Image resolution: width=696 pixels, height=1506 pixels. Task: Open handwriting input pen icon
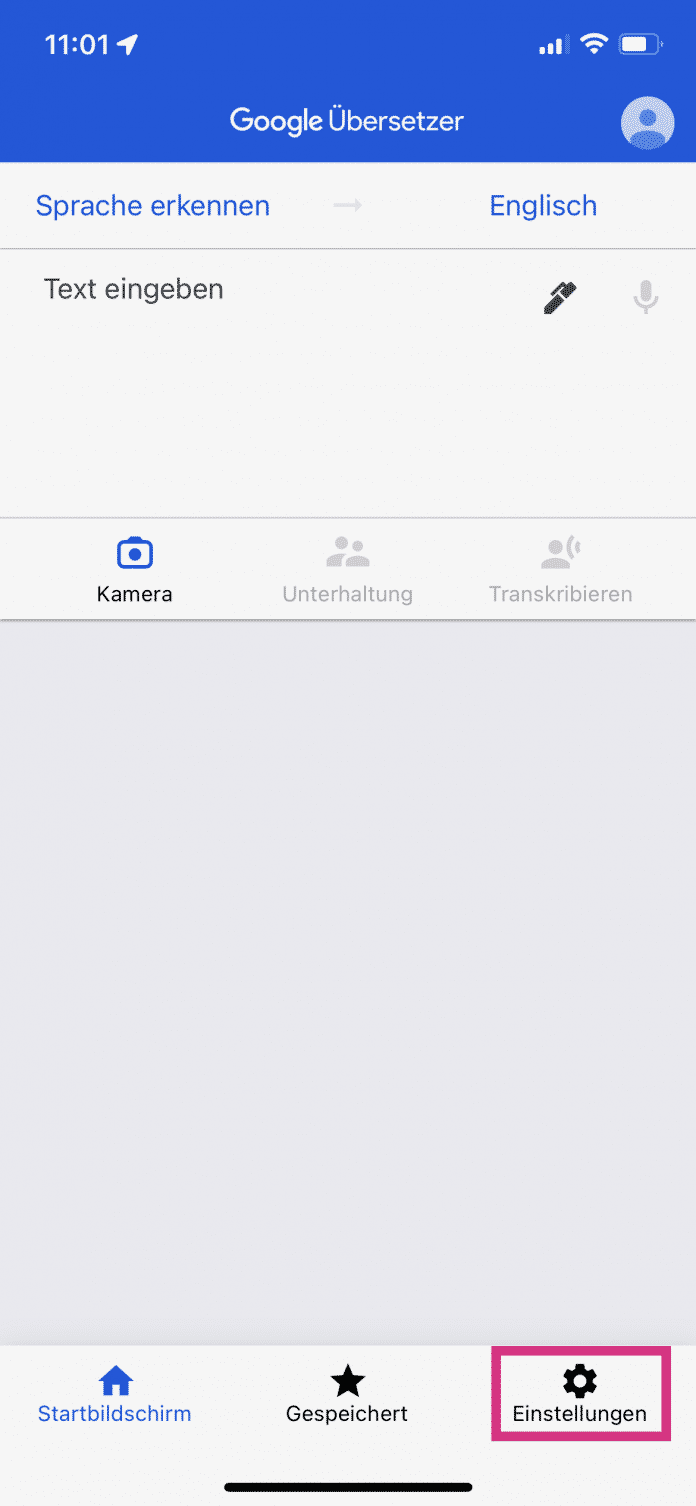pos(561,297)
